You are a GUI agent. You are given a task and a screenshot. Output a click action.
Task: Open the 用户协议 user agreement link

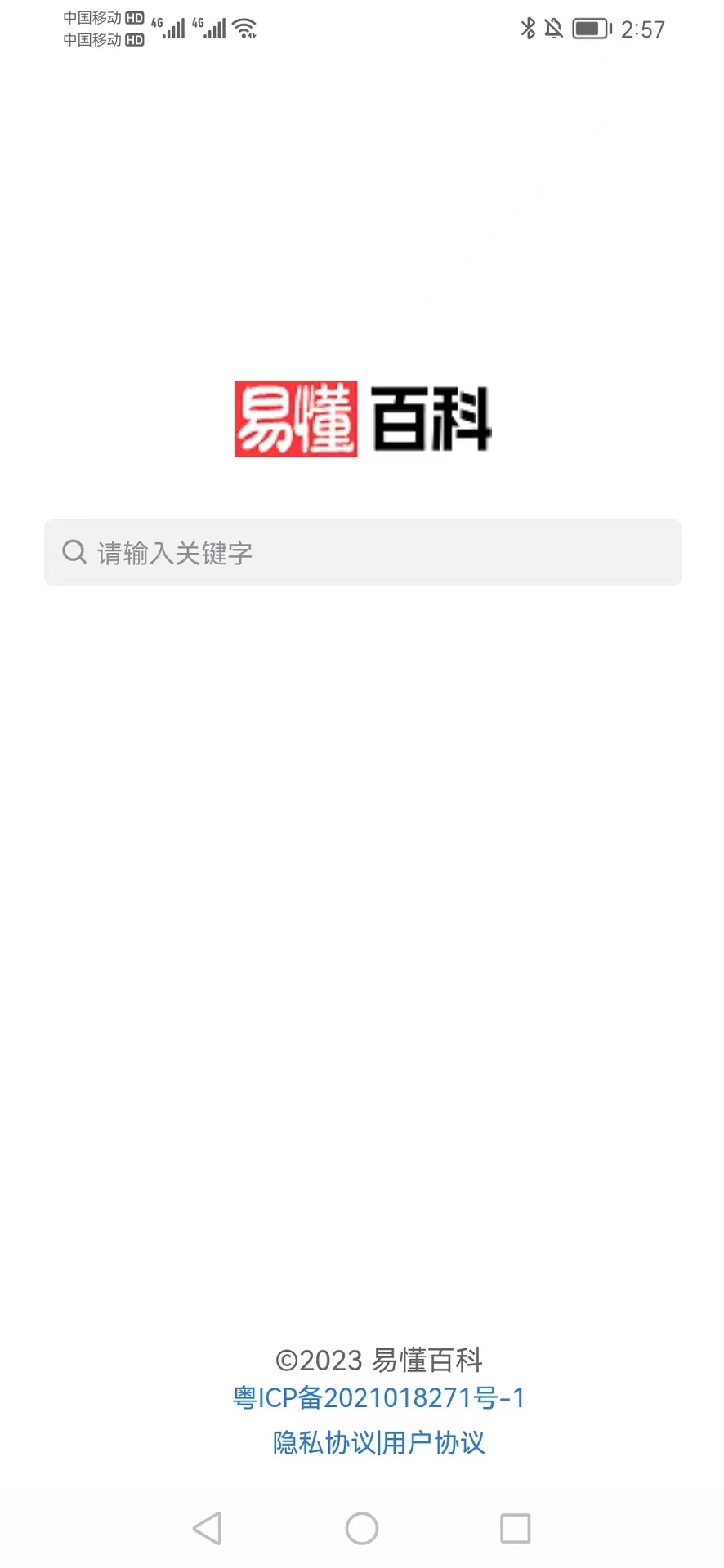(434, 1442)
